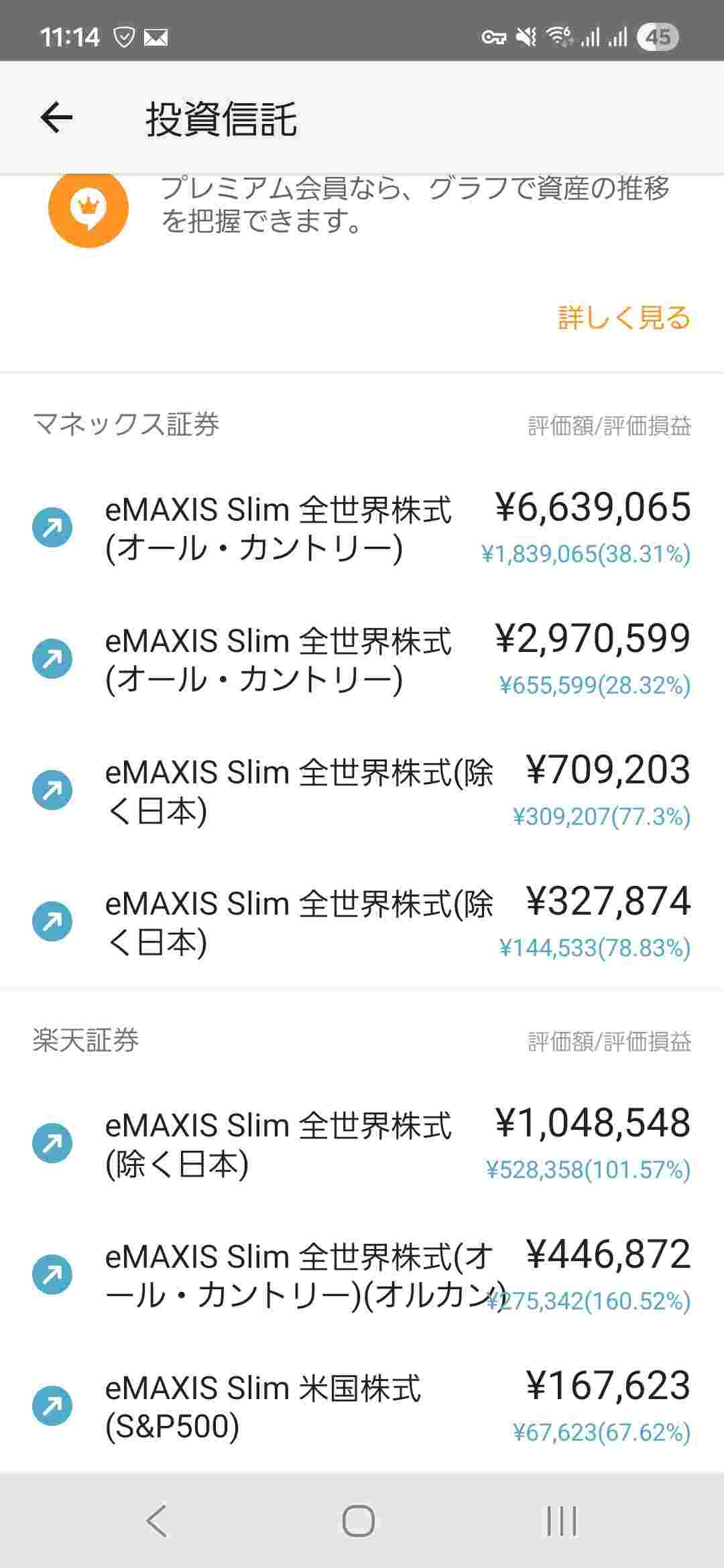724x1568 pixels.
Task: Open recent apps from the navigation bar
Action: [x=561, y=1520]
